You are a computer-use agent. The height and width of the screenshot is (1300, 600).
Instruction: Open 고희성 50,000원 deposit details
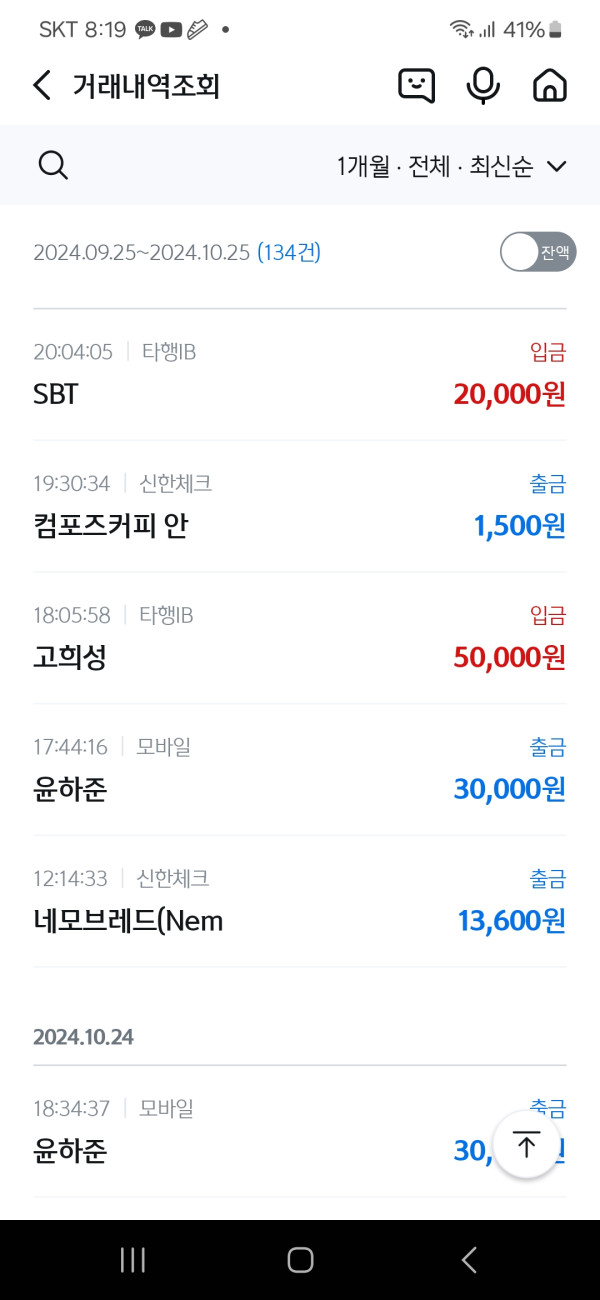[x=300, y=639]
